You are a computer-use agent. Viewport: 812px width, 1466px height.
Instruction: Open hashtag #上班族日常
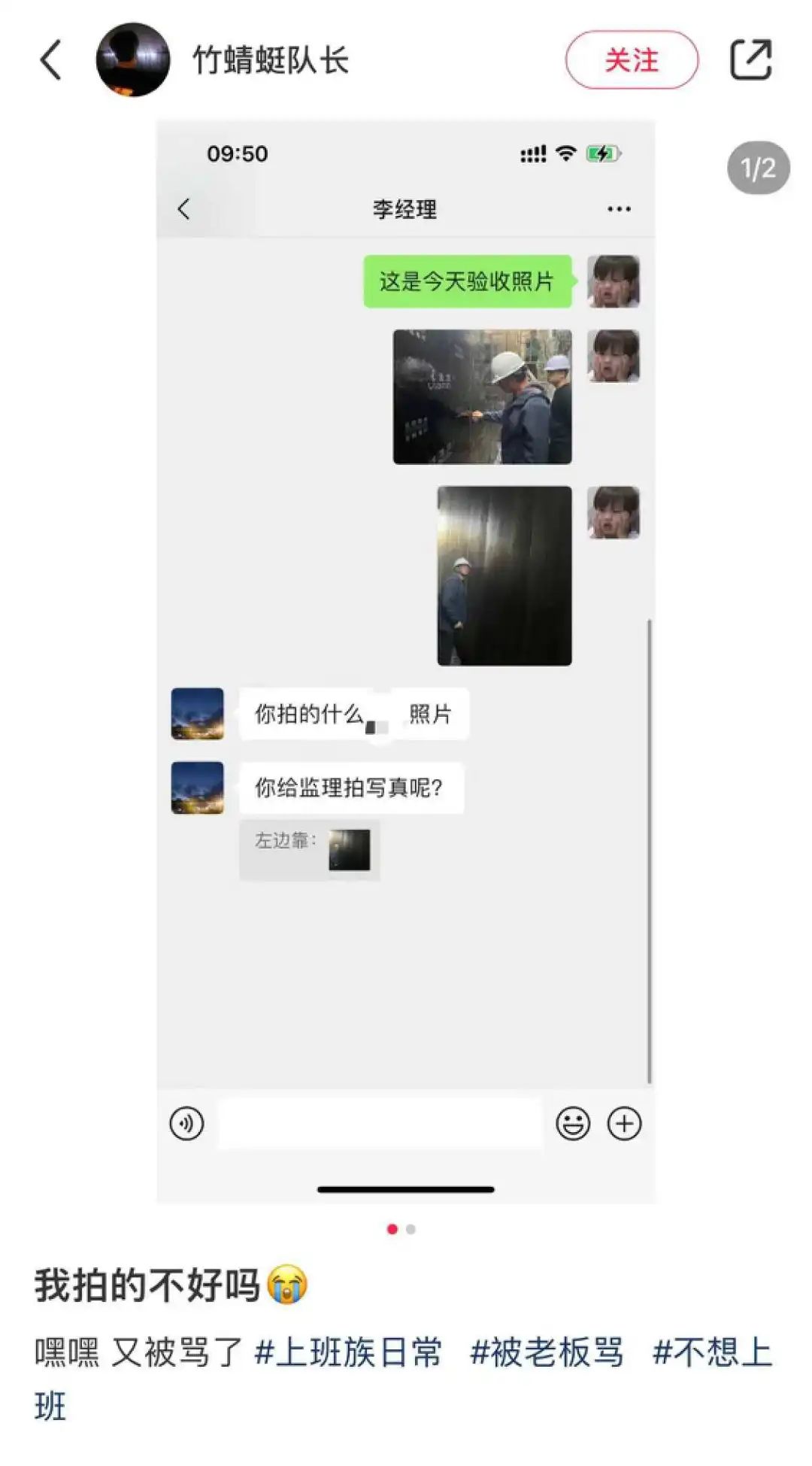coord(348,1352)
